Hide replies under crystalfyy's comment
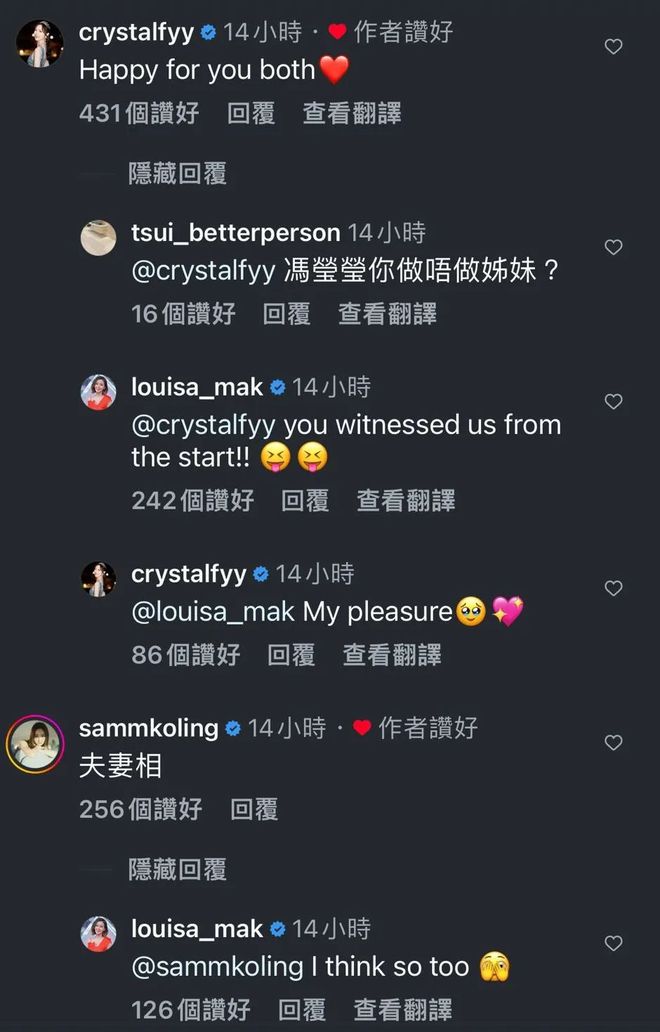This screenshot has height=1032, width=660. click(177, 173)
